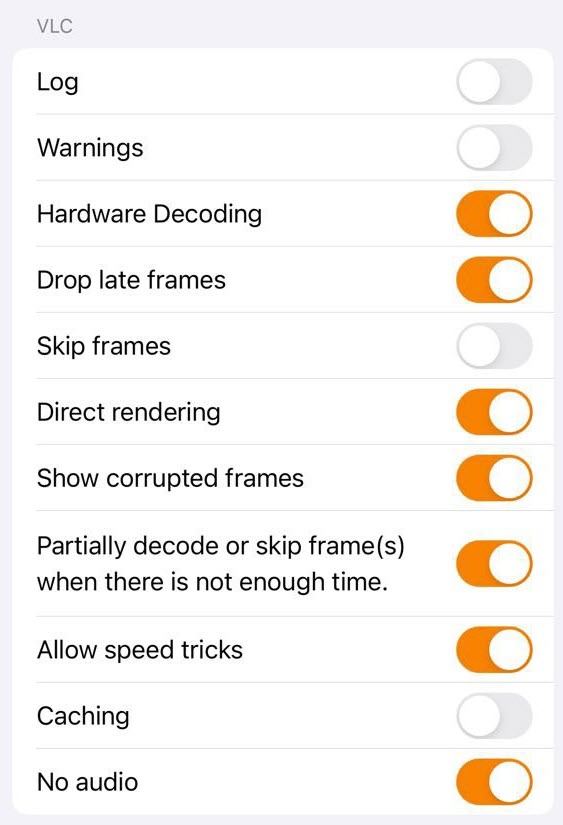563x825 pixels.
Task: Enable the Log switch
Action: [494, 82]
